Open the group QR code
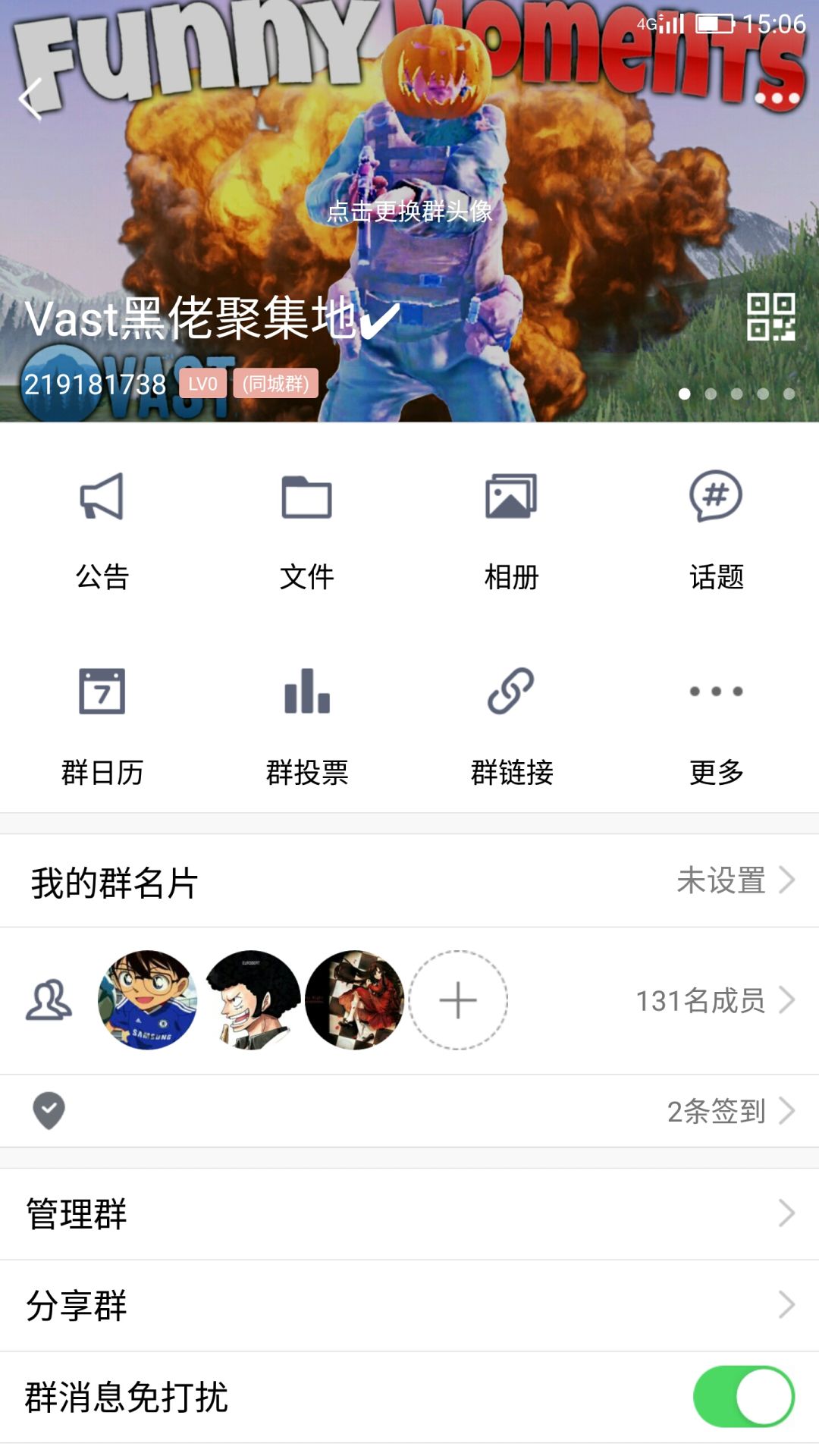819x1456 pixels. 771,316
